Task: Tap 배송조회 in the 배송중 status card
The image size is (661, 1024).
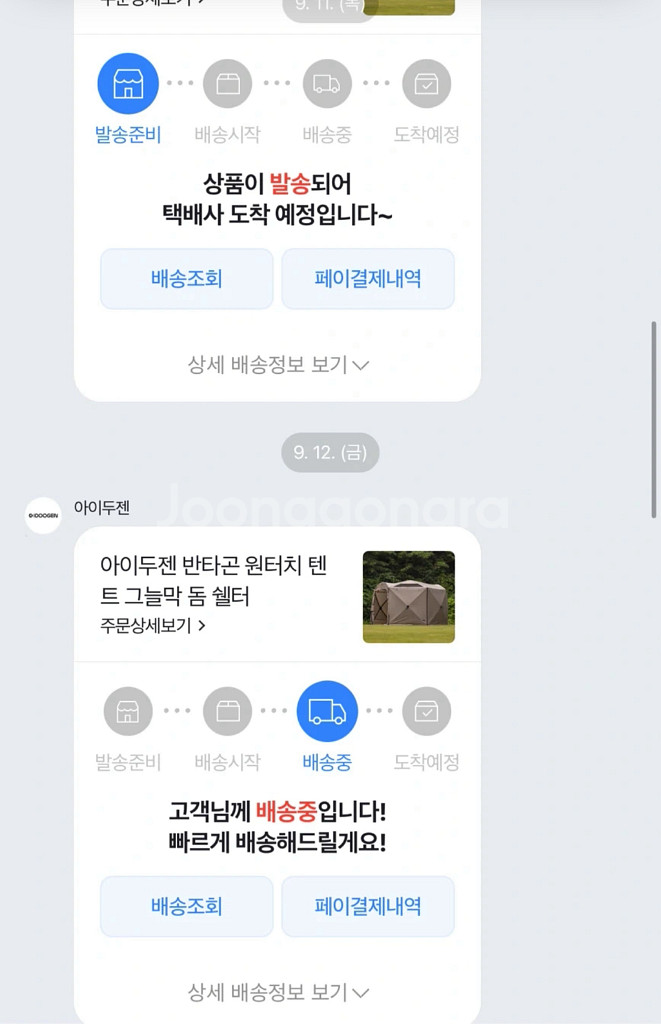Action: [x=186, y=907]
